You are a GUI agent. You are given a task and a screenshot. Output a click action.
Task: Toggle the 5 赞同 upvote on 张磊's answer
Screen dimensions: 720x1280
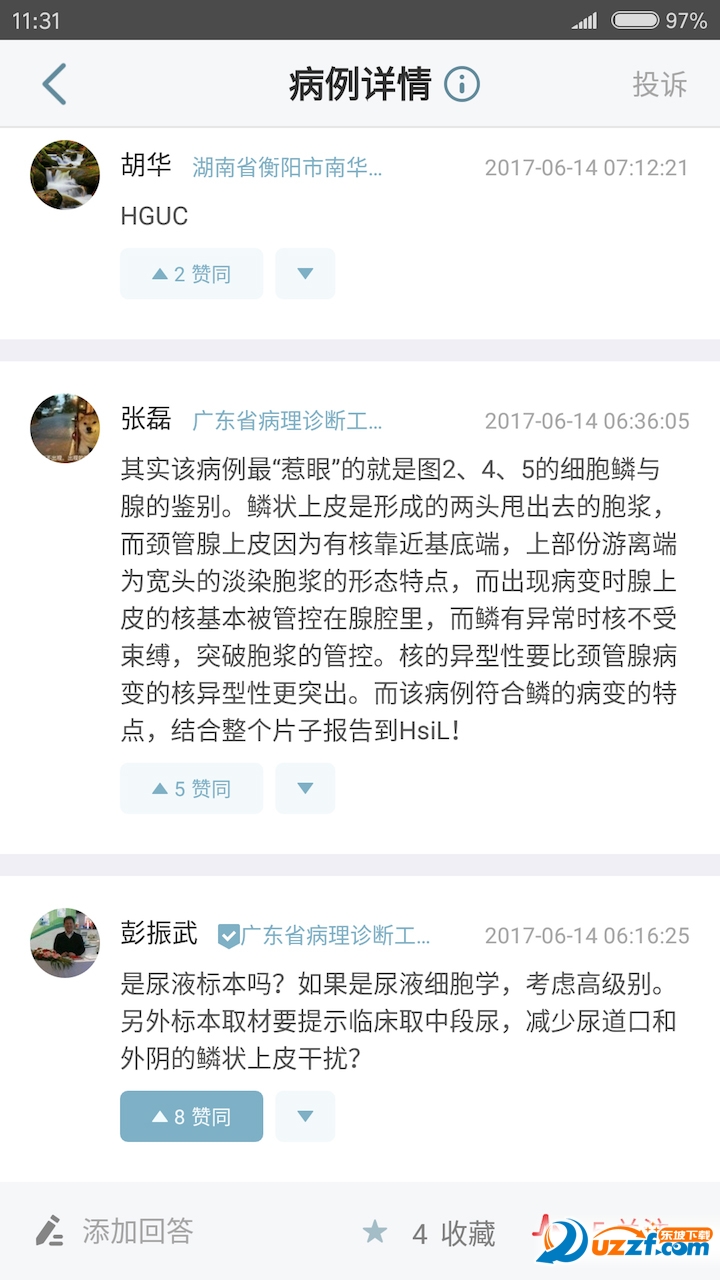click(191, 788)
